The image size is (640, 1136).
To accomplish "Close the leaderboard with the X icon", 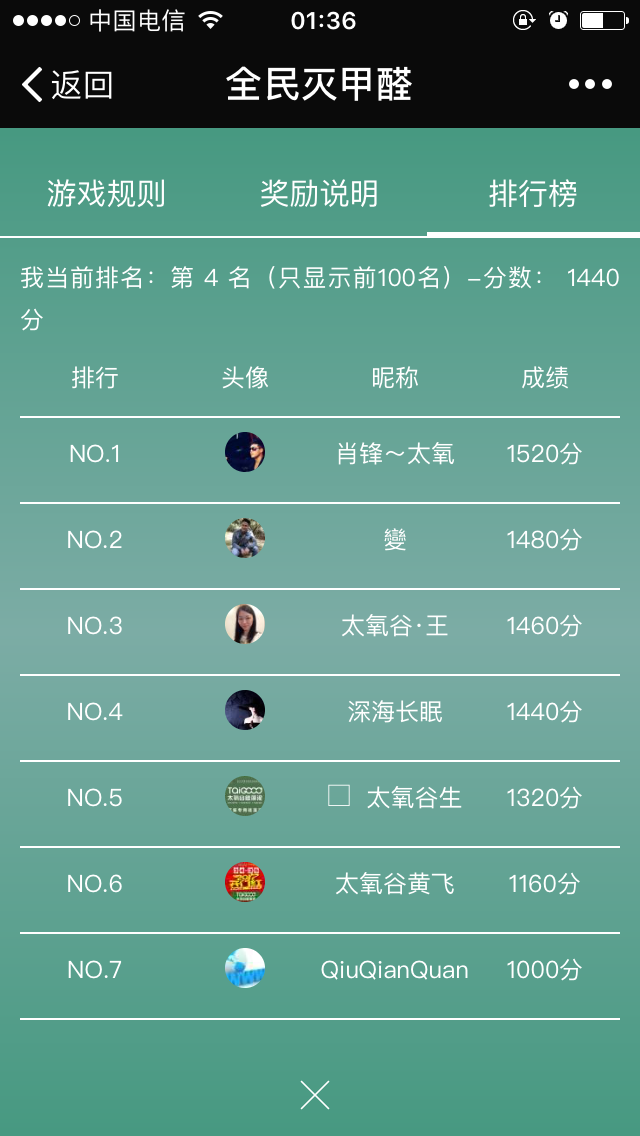I will pyautogui.click(x=315, y=1095).
